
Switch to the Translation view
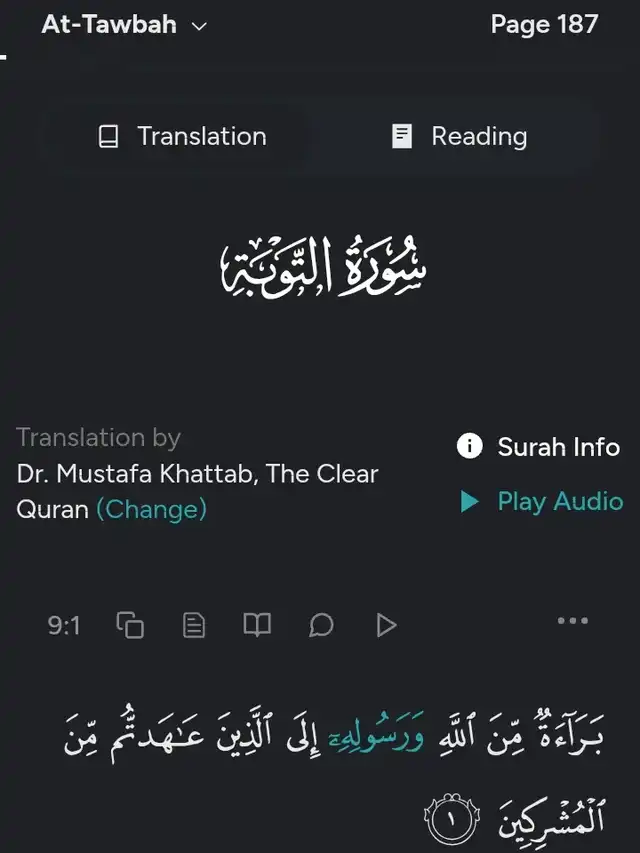point(182,137)
